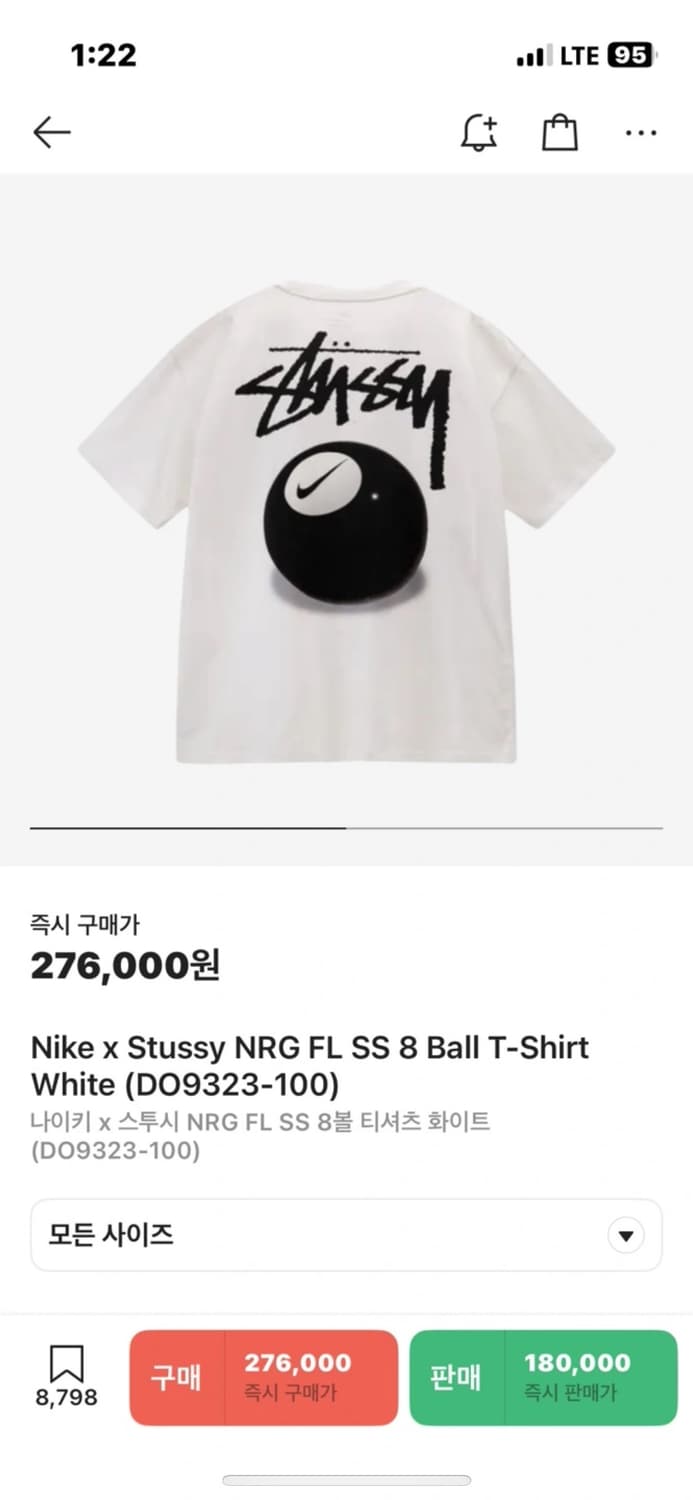Image resolution: width=693 pixels, height=1500 pixels.
Task: Tap the red 구매 buy button
Action: (x=264, y=1377)
